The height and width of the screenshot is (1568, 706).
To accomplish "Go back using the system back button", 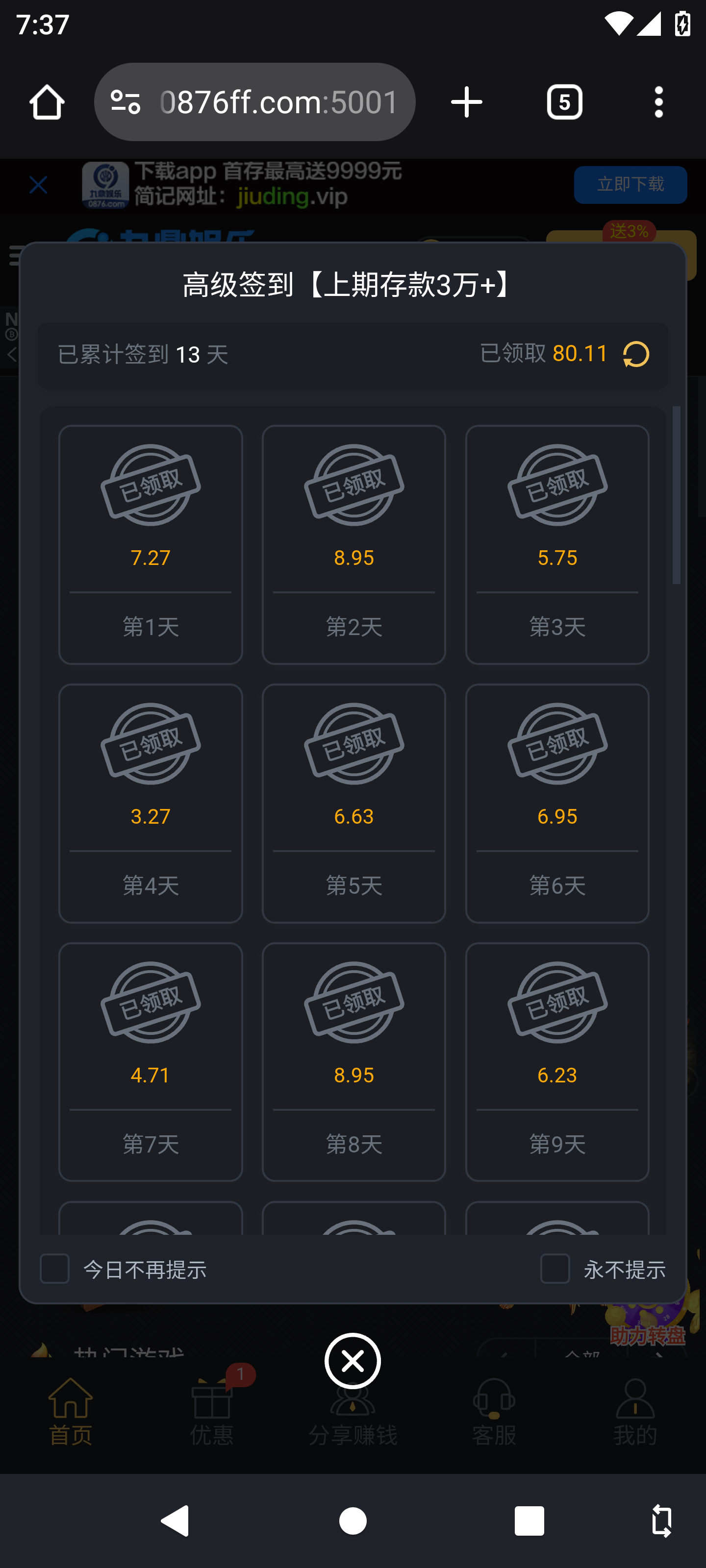I will click(x=176, y=1521).
